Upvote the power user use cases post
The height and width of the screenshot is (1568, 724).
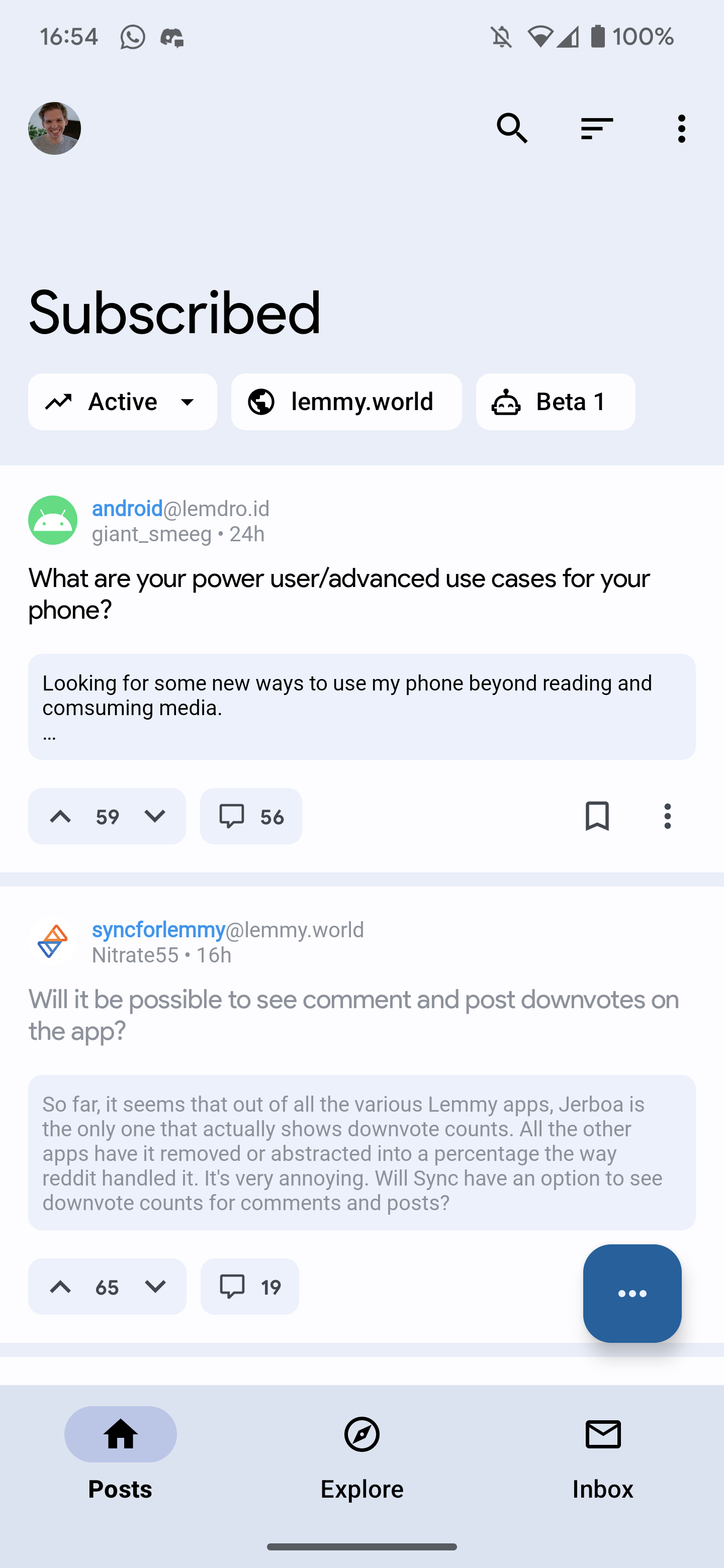(x=60, y=816)
